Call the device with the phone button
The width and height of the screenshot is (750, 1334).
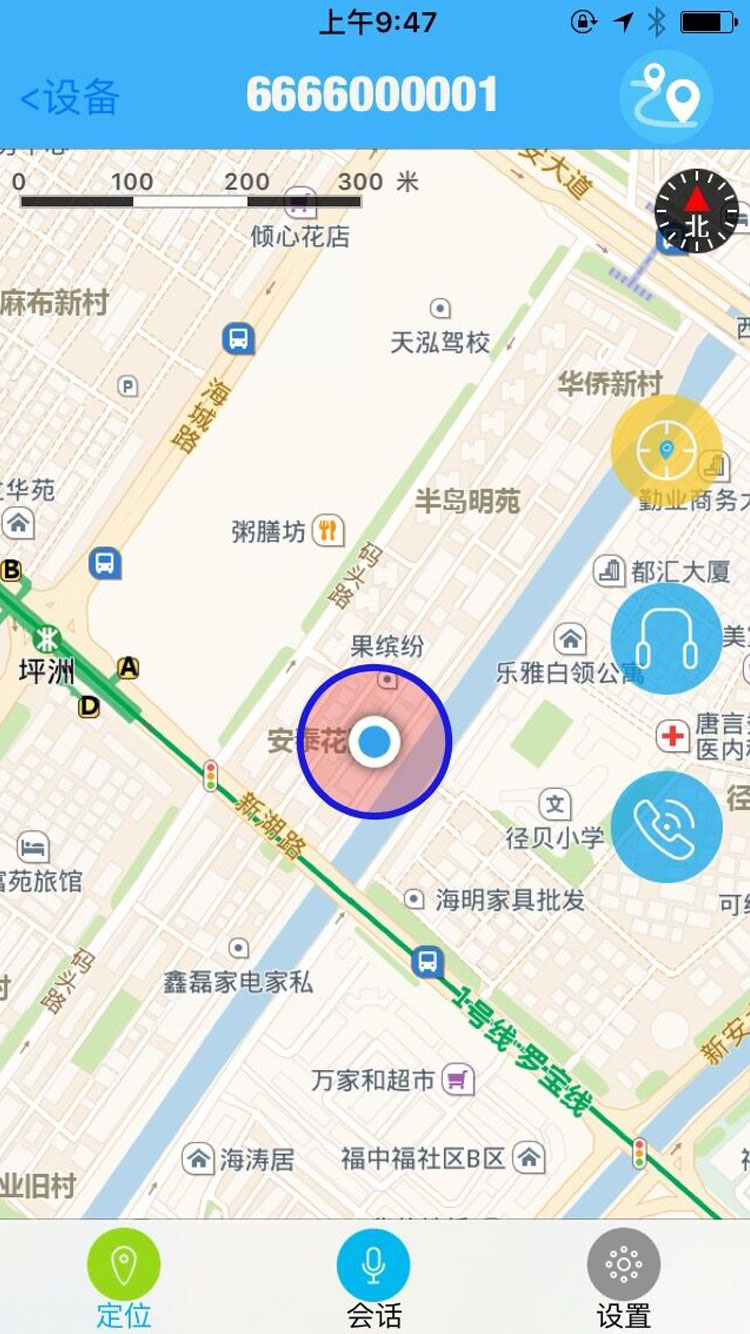pos(666,826)
